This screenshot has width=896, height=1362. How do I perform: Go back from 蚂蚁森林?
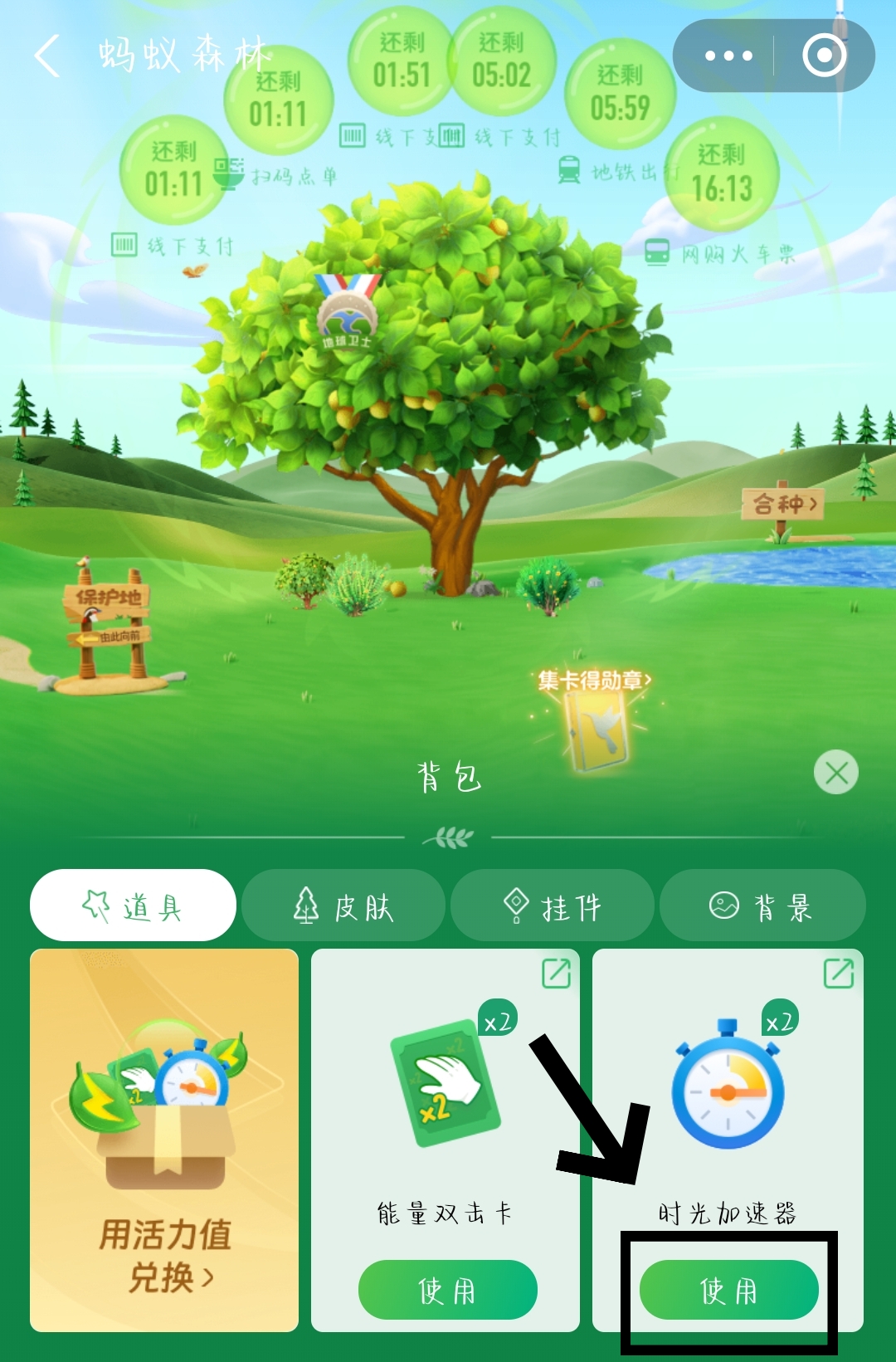point(48,56)
